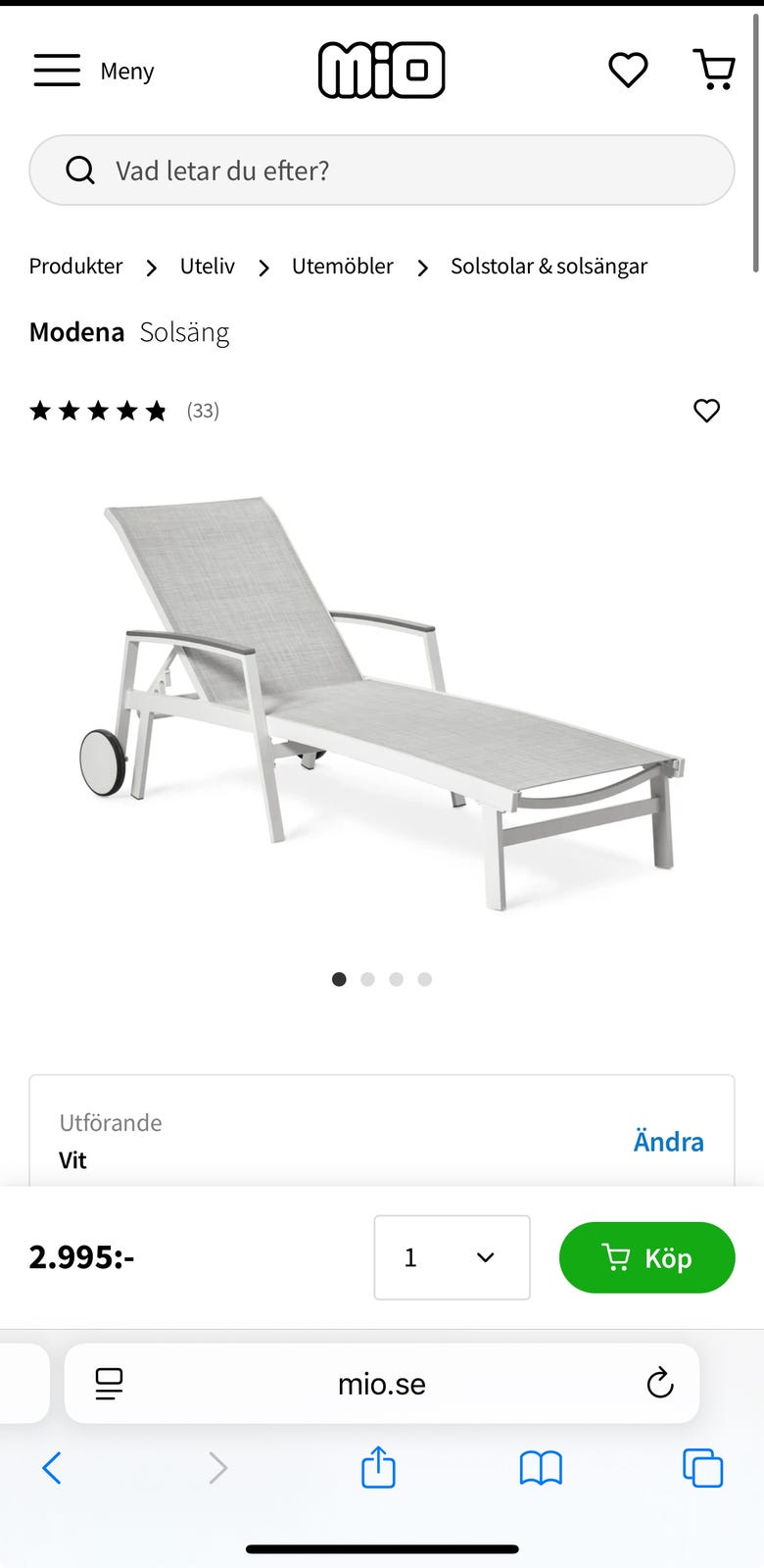Open favorites via the heart icon in header
764x1568 pixels.
click(x=628, y=70)
